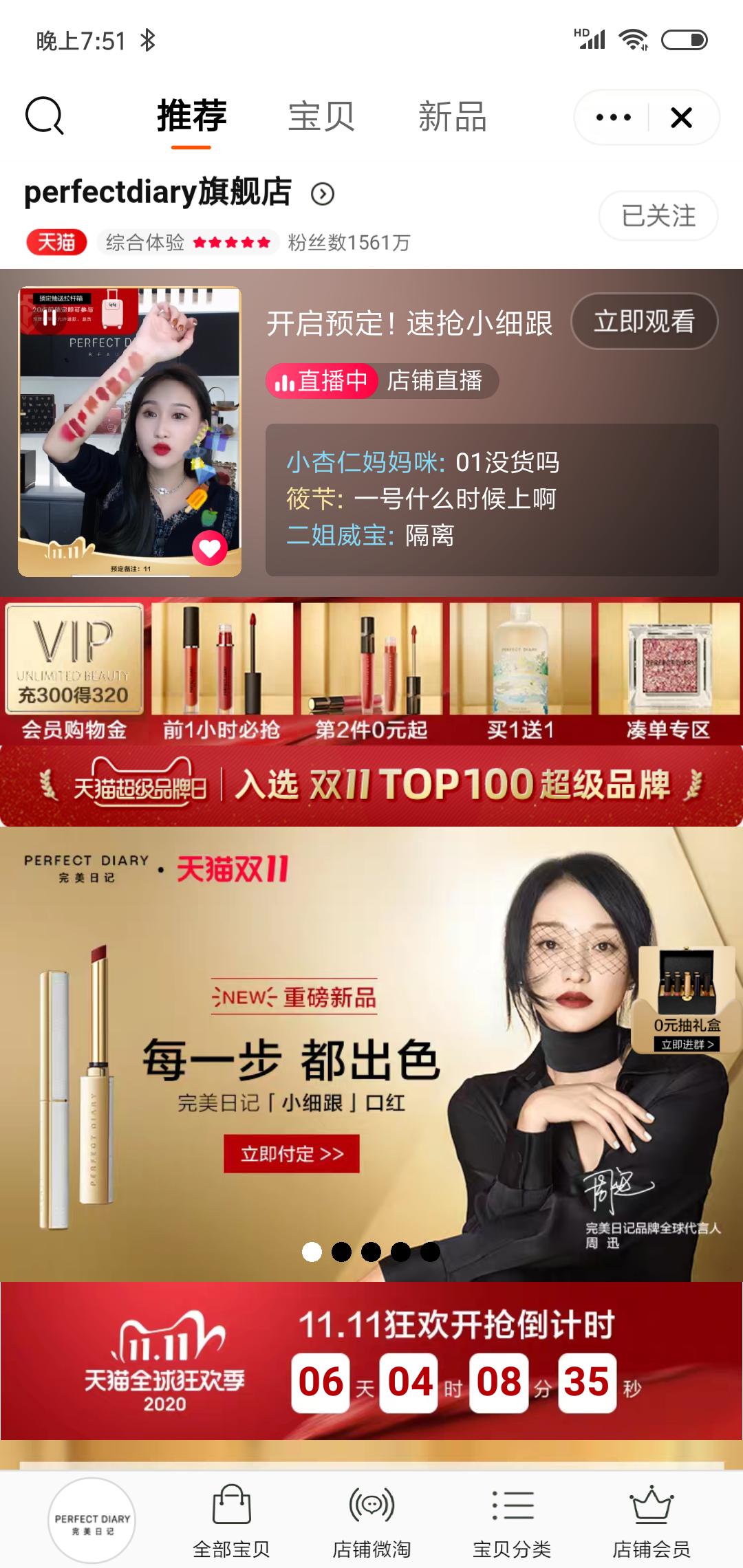Open the 第2件0元起 tile
The height and width of the screenshot is (1568, 743).
coord(371,673)
